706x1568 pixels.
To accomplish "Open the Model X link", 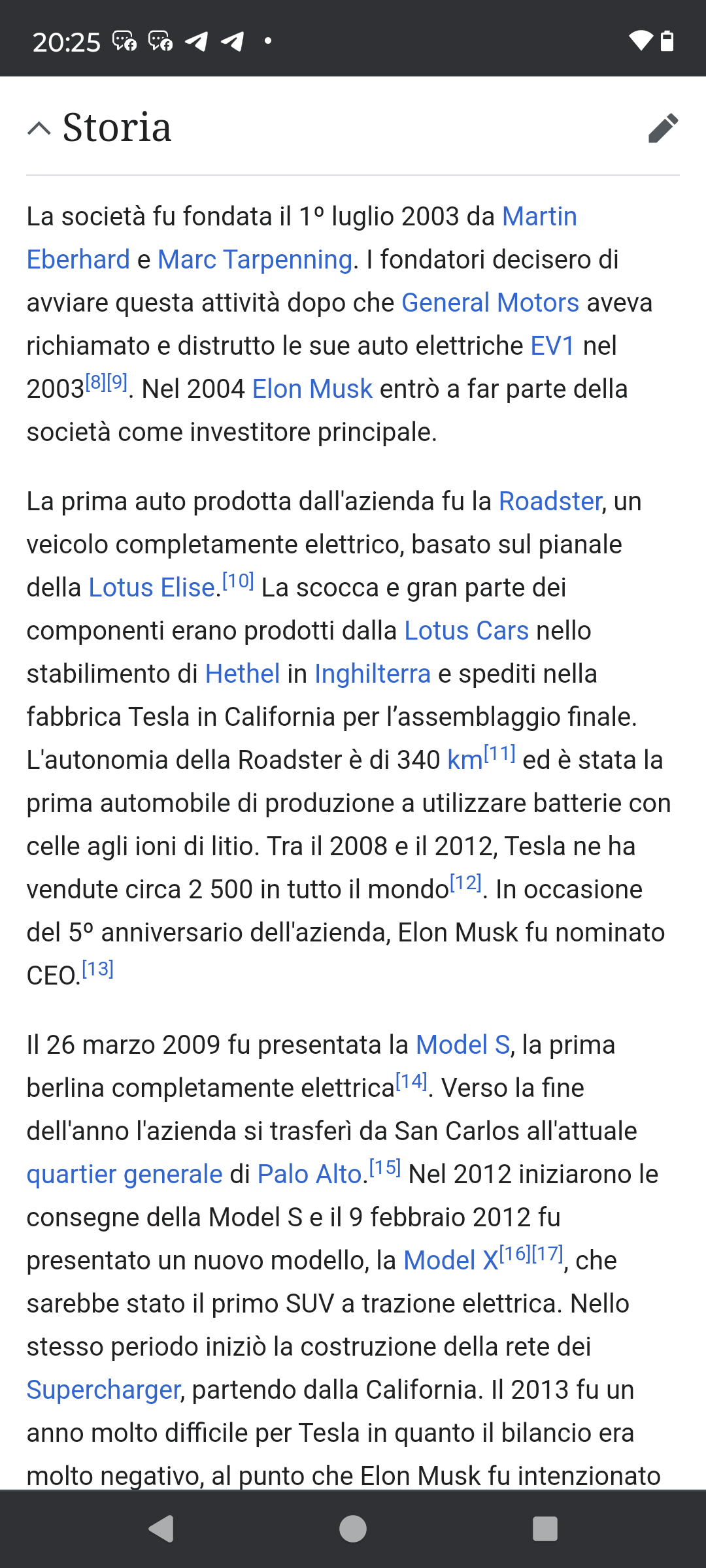I will pos(451,1260).
